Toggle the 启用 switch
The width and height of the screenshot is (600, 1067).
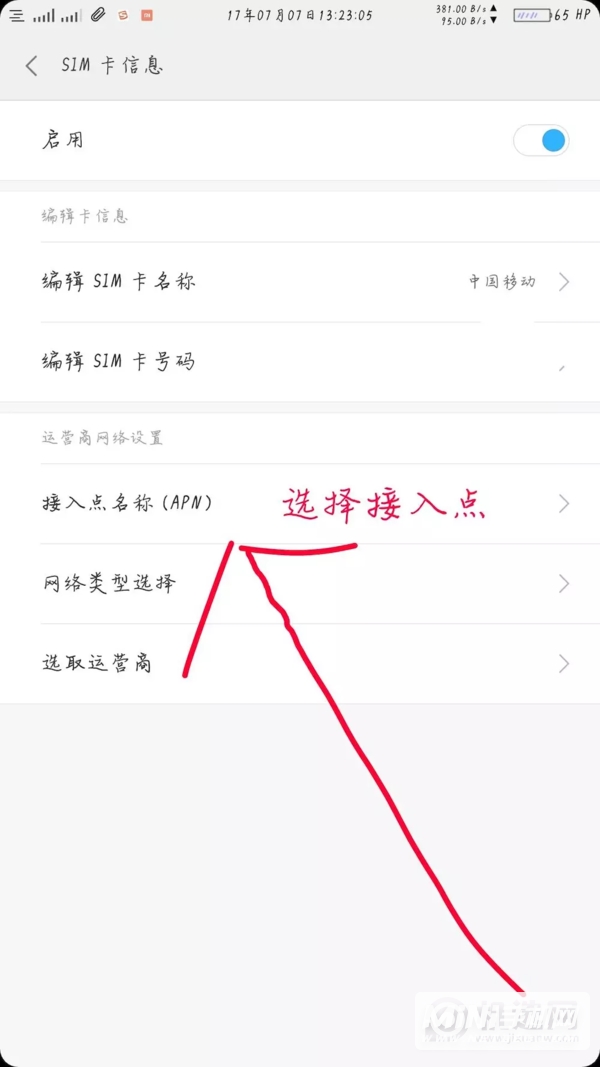541,140
